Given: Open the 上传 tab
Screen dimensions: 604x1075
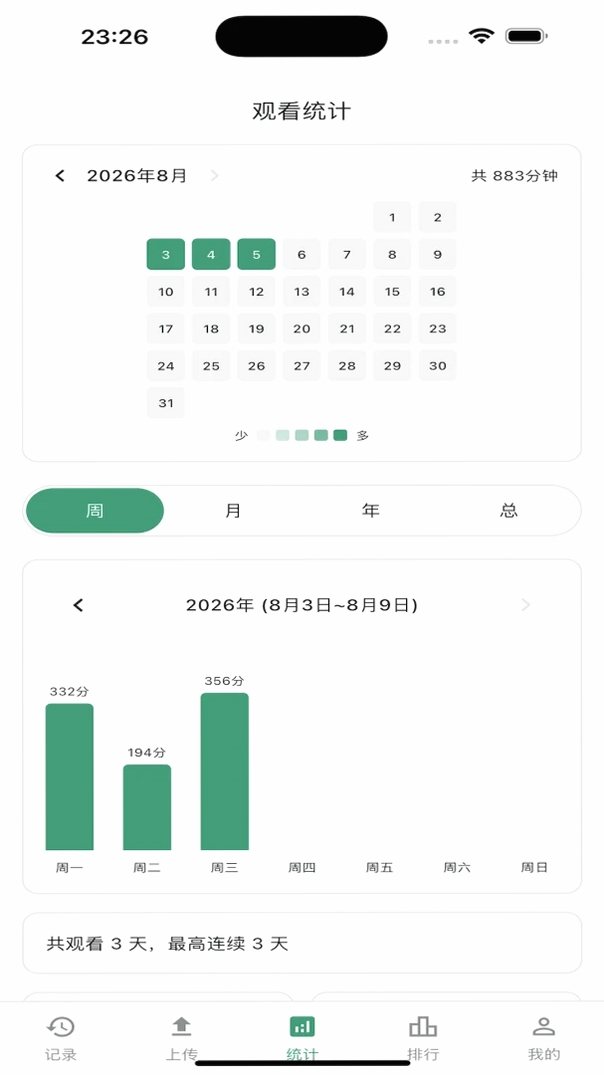Looking at the screenshot, I should click(x=181, y=1038).
